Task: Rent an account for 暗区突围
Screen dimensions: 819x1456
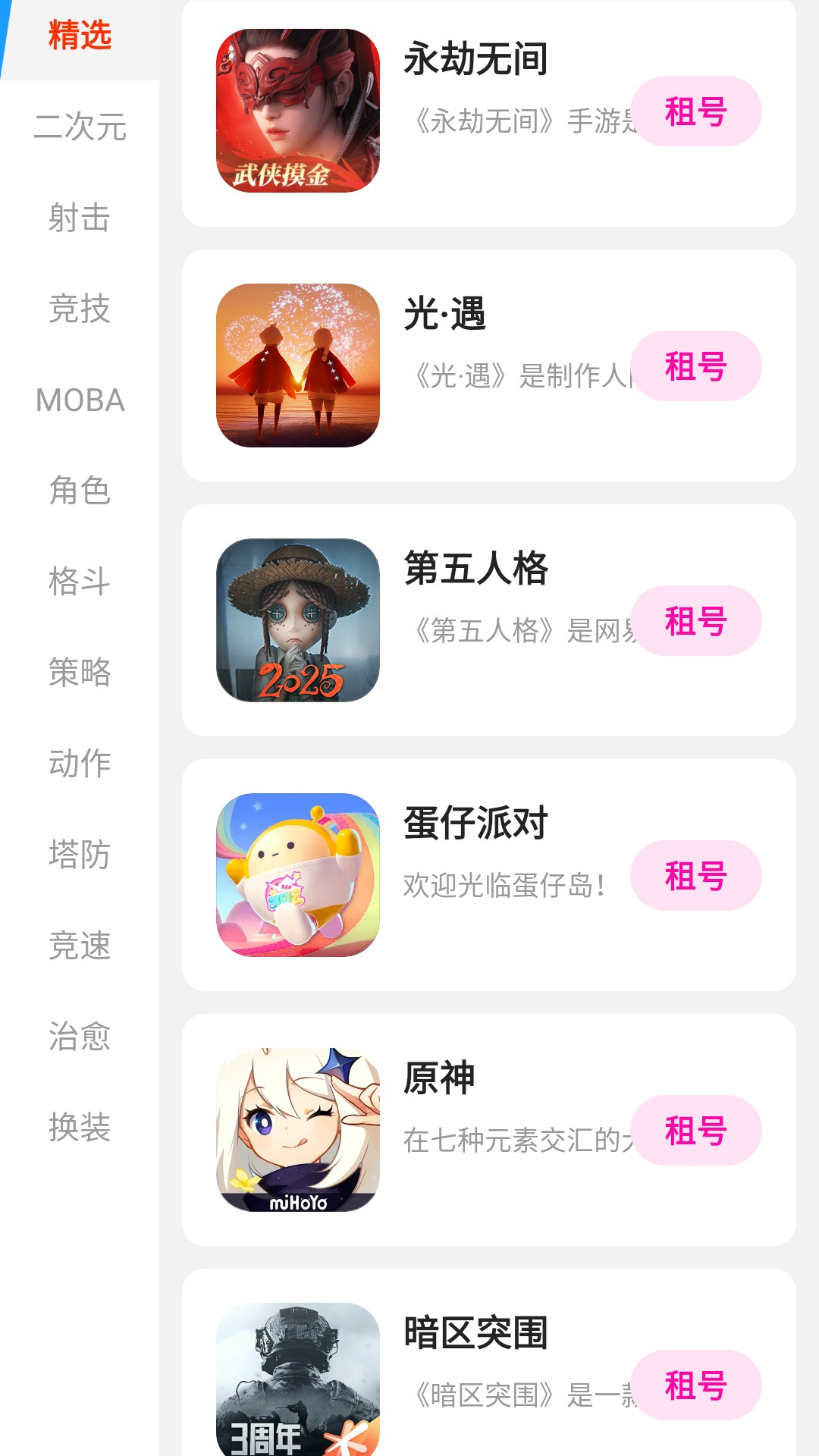Action: click(x=695, y=1385)
